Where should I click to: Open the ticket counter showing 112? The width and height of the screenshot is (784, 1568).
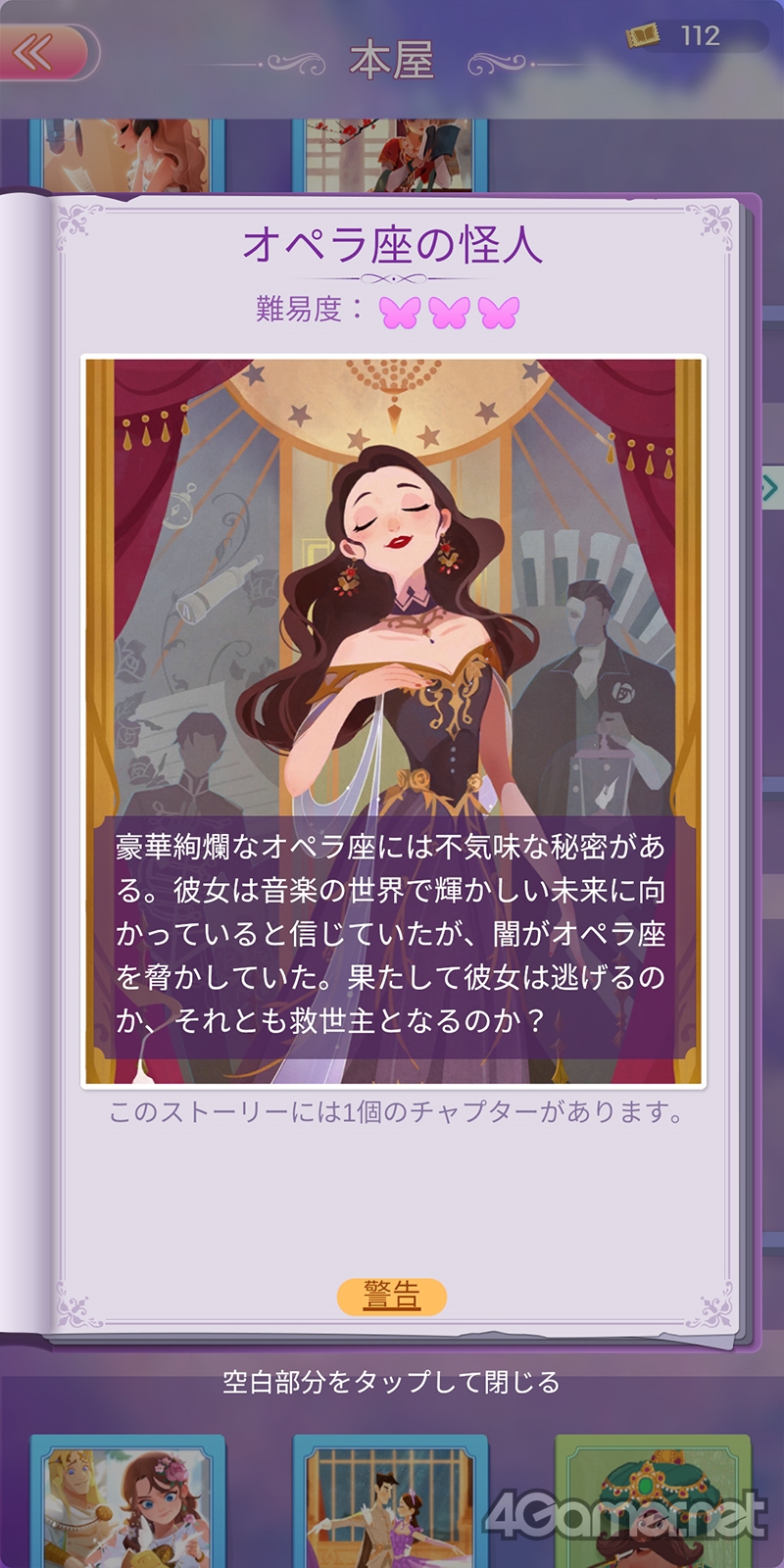click(697, 36)
